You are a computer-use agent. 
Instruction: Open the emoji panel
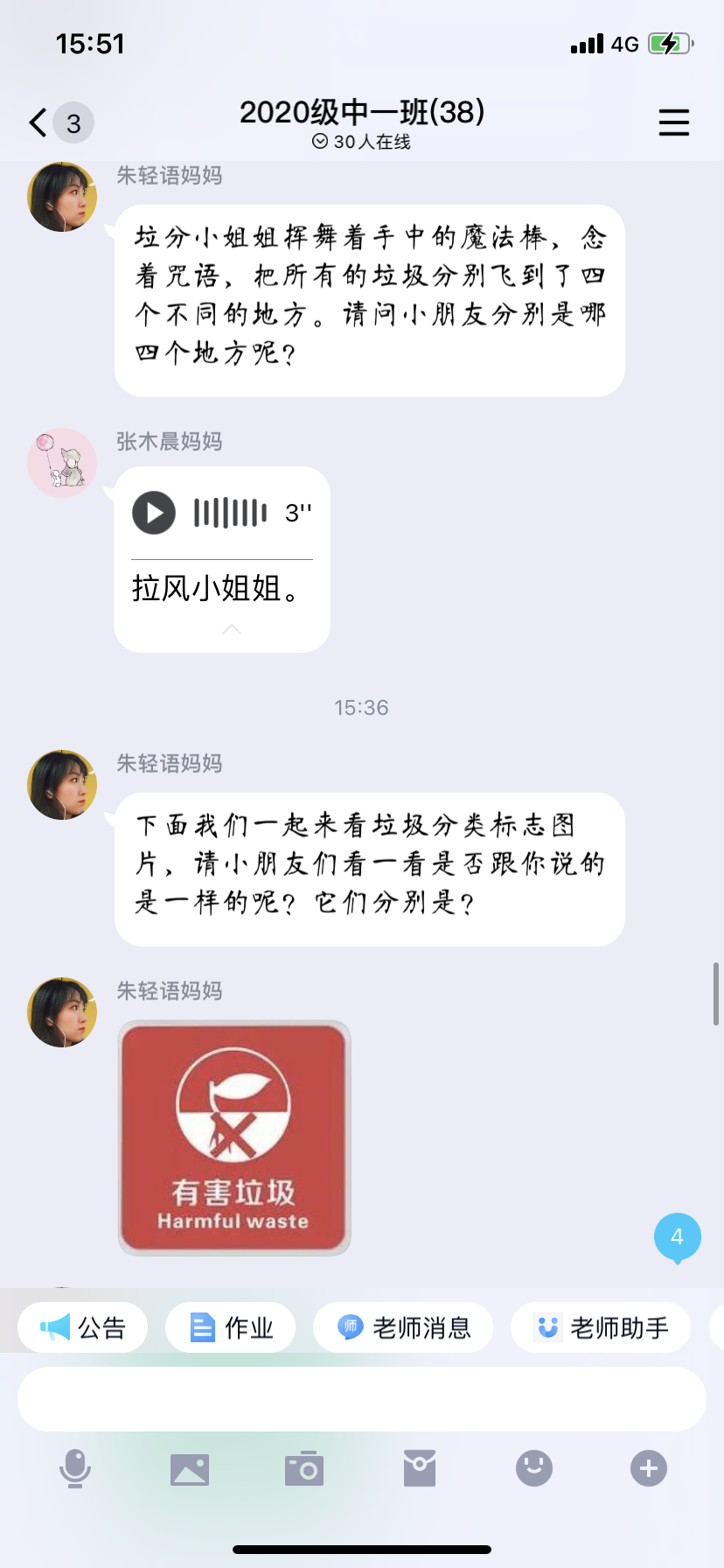coord(534,1468)
